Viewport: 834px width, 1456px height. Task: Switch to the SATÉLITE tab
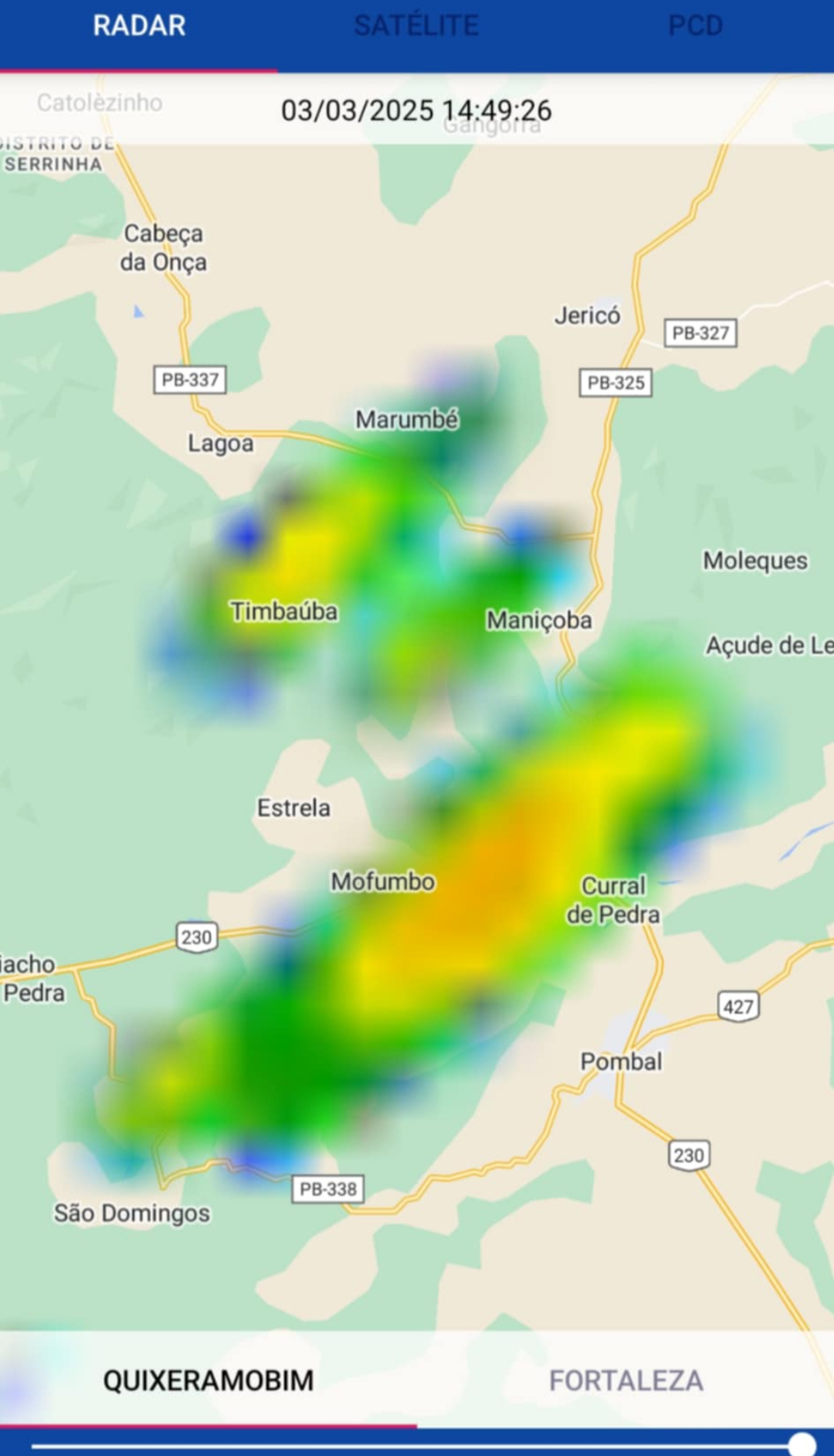(416, 26)
